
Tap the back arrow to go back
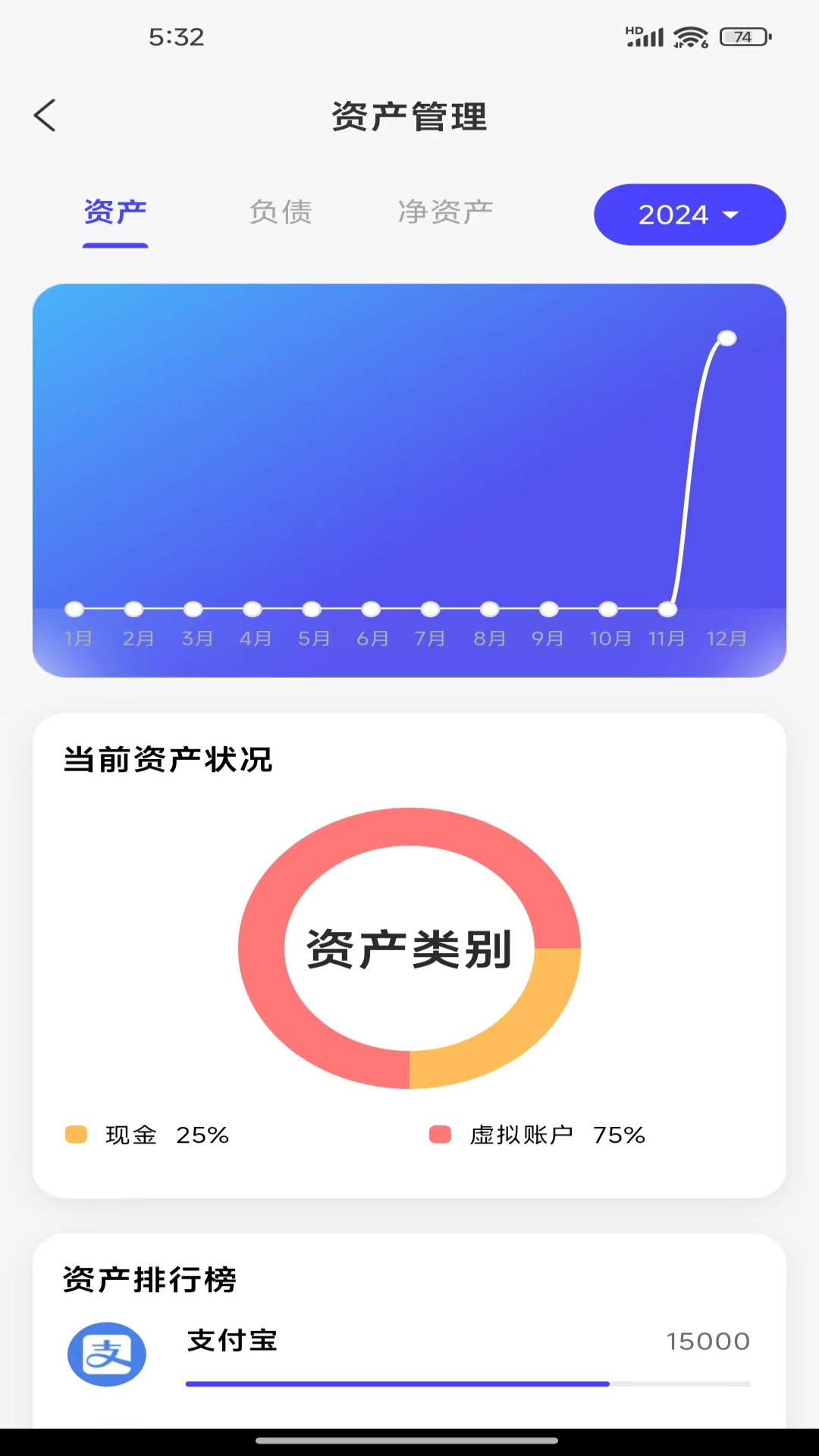coord(45,115)
